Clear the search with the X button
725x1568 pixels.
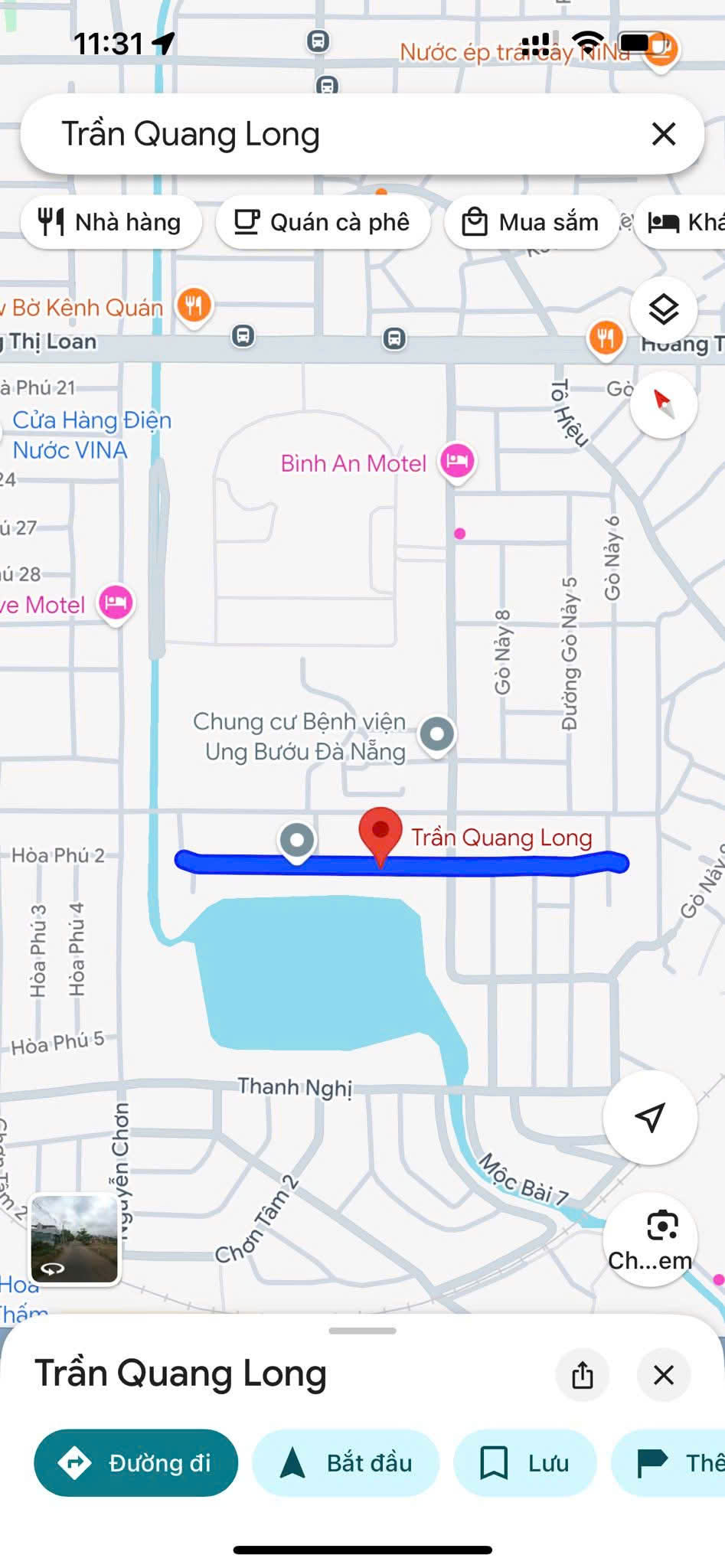click(664, 133)
